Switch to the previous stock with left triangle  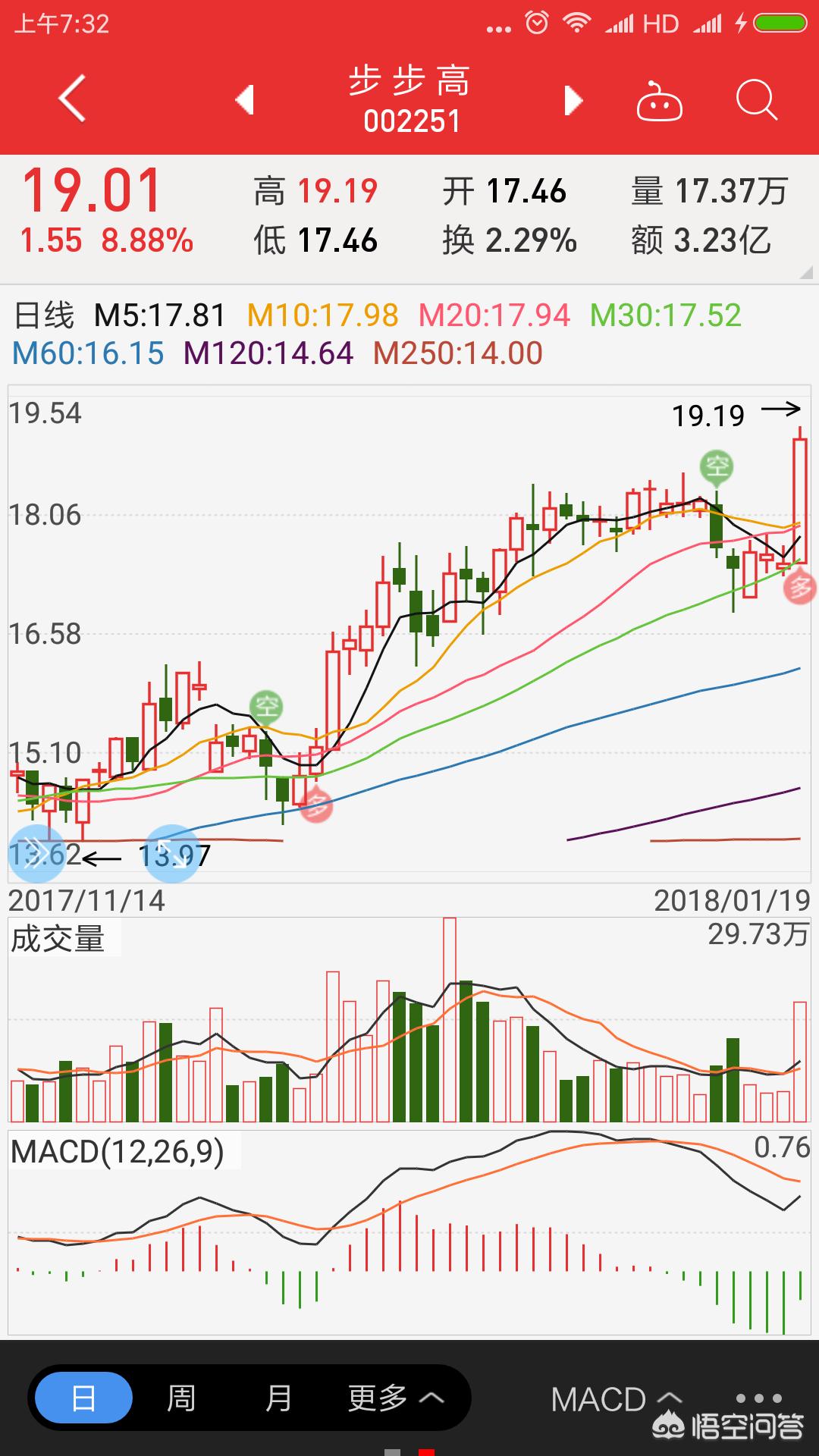[x=244, y=99]
